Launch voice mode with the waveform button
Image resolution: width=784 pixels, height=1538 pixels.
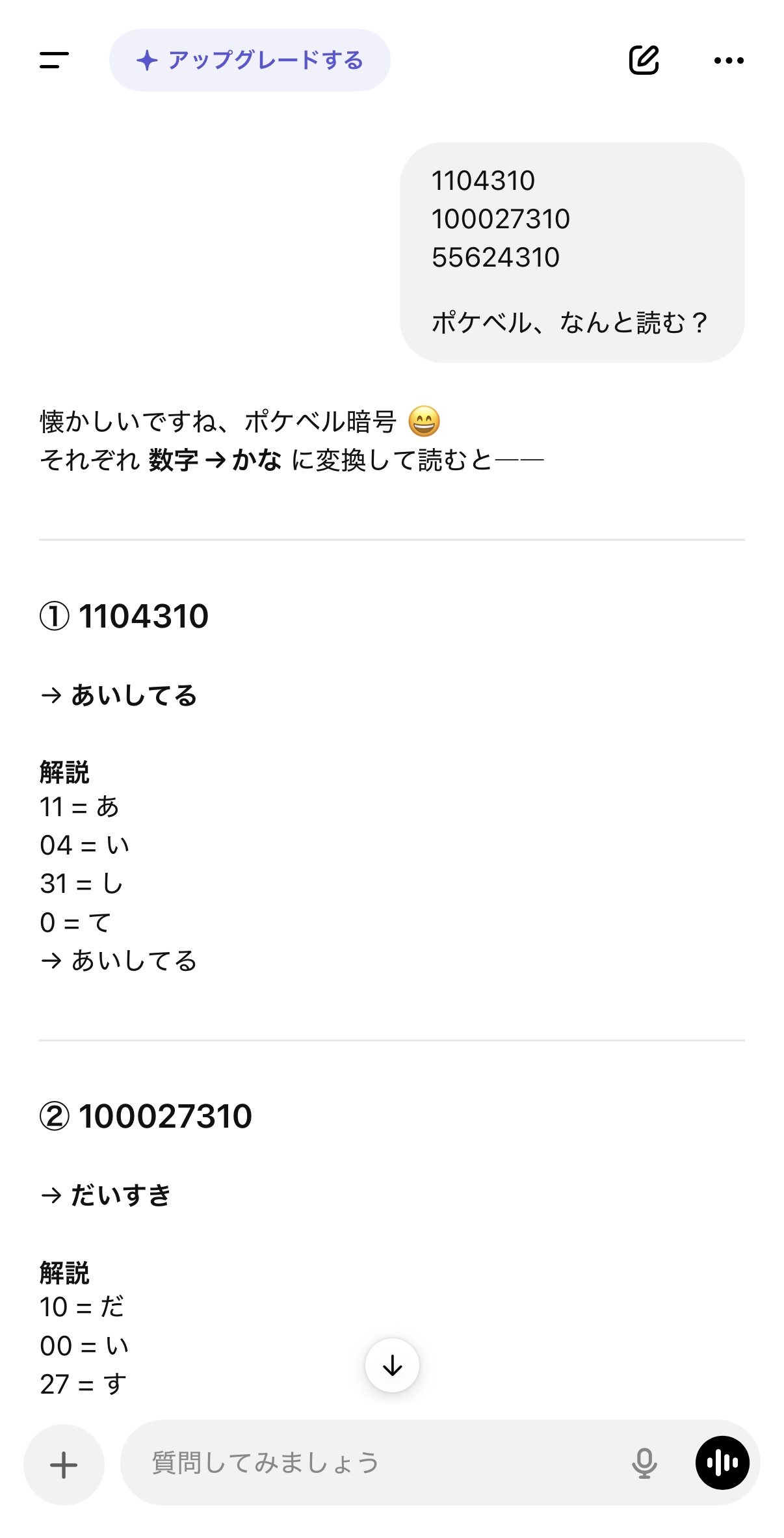click(x=722, y=1463)
